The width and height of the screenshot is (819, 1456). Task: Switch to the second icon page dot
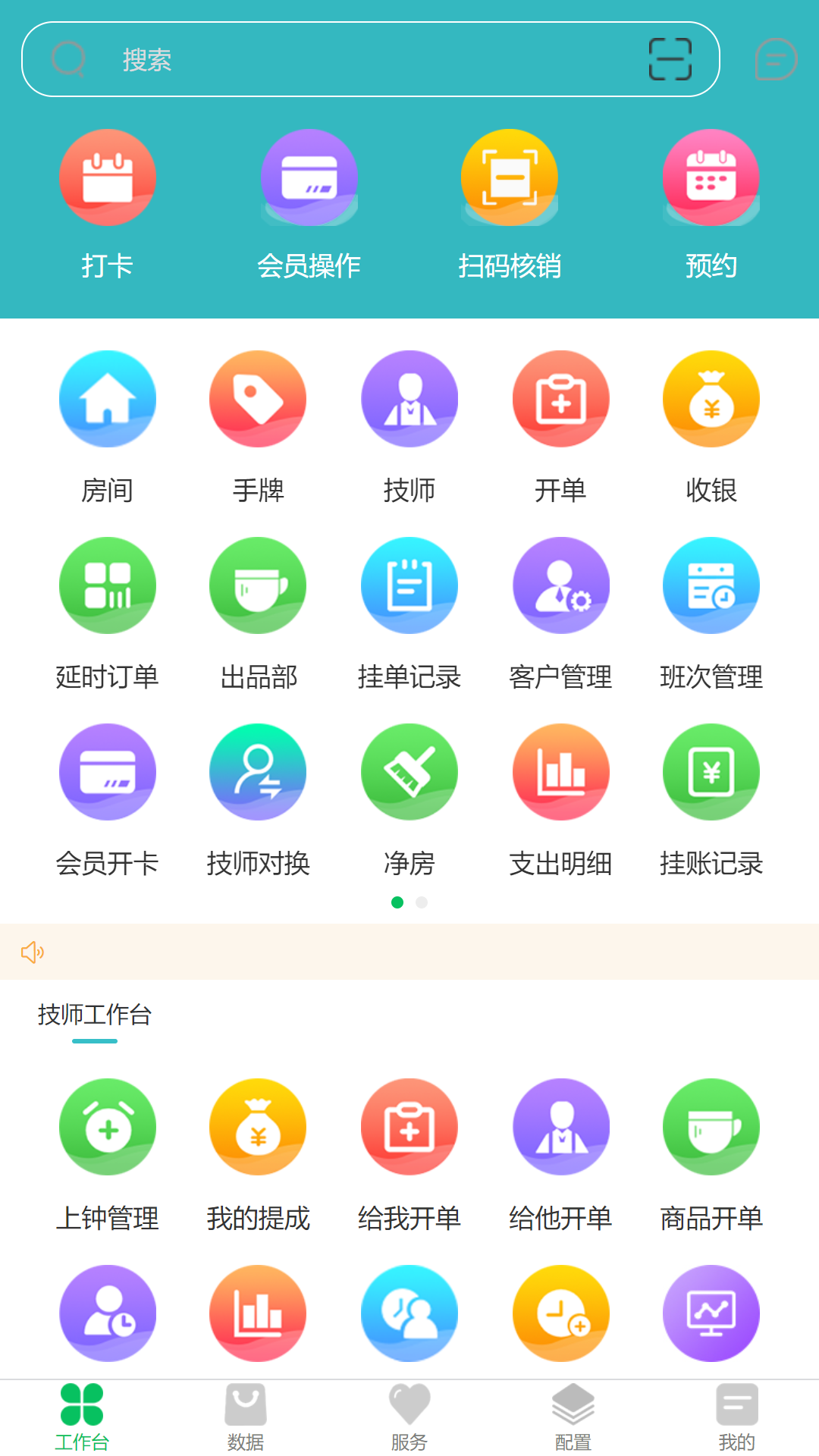pyautogui.click(x=422, y=902)
